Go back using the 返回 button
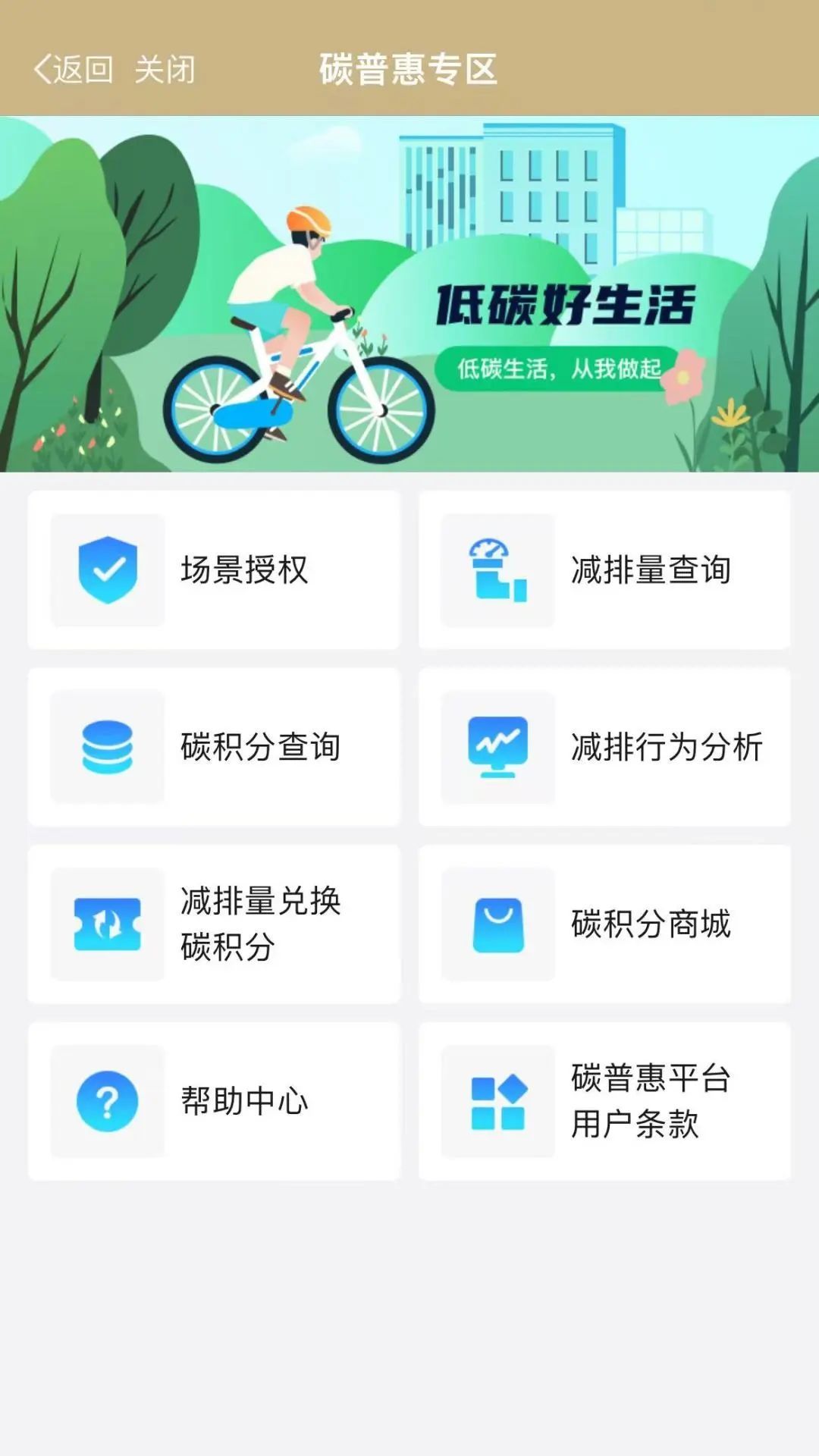This screenshot has height=1456, width=819. click(x=74, y=70)
